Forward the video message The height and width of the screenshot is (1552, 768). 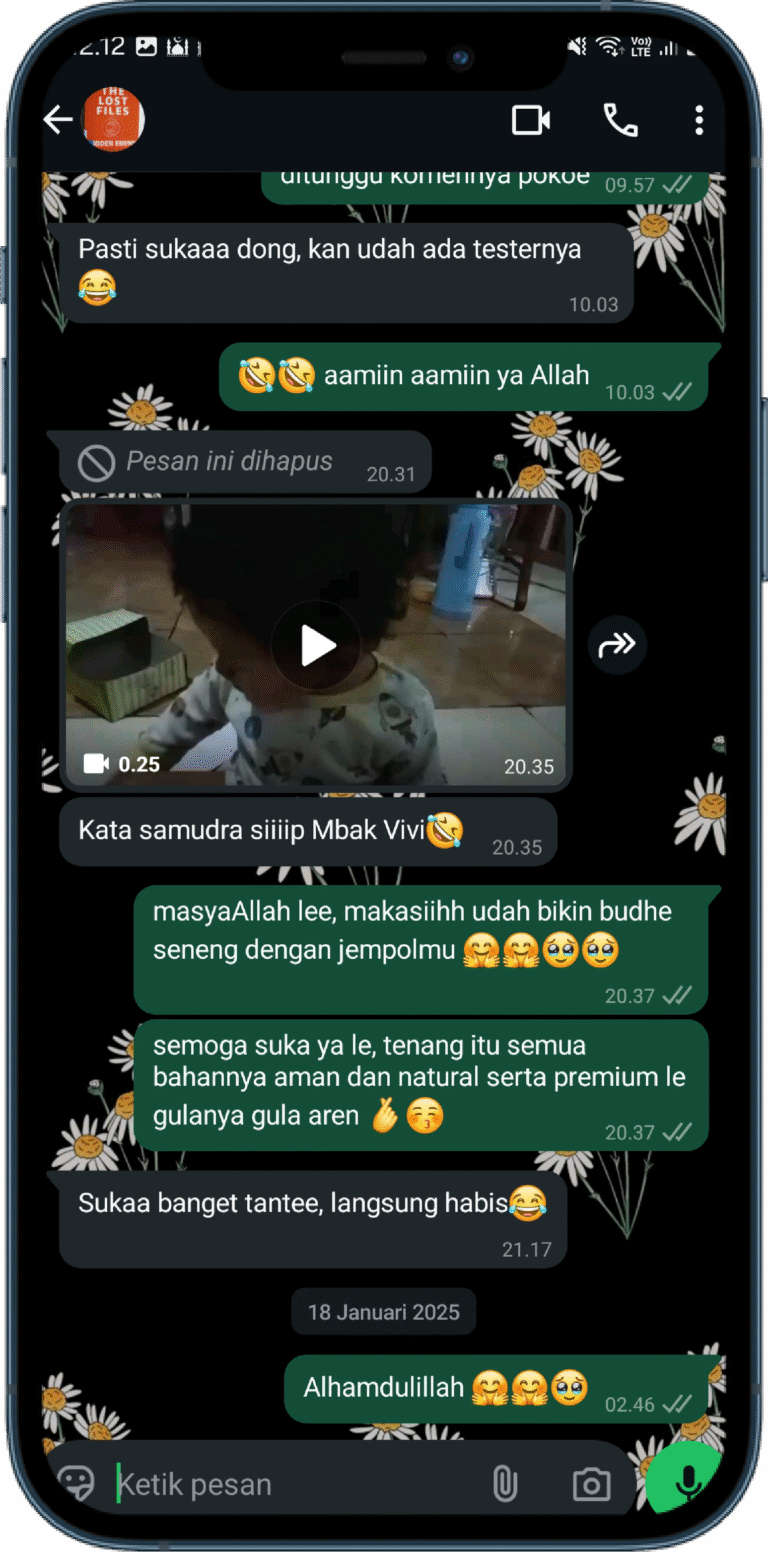tap(617, 646)
